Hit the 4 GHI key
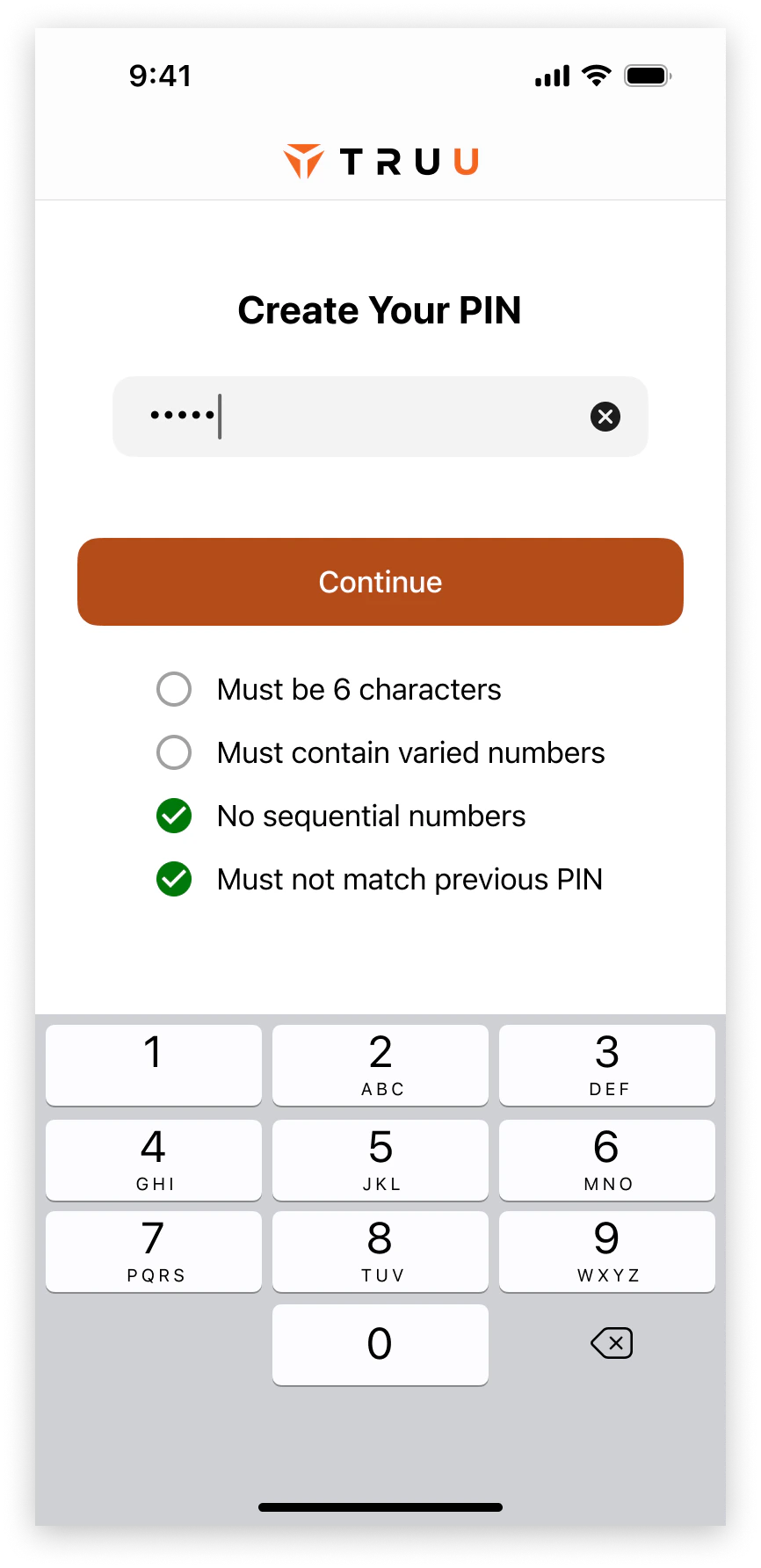Image resolution: width=761 pixels, height=1568 pixels. pyautogui.click(x=154, y=1159)
